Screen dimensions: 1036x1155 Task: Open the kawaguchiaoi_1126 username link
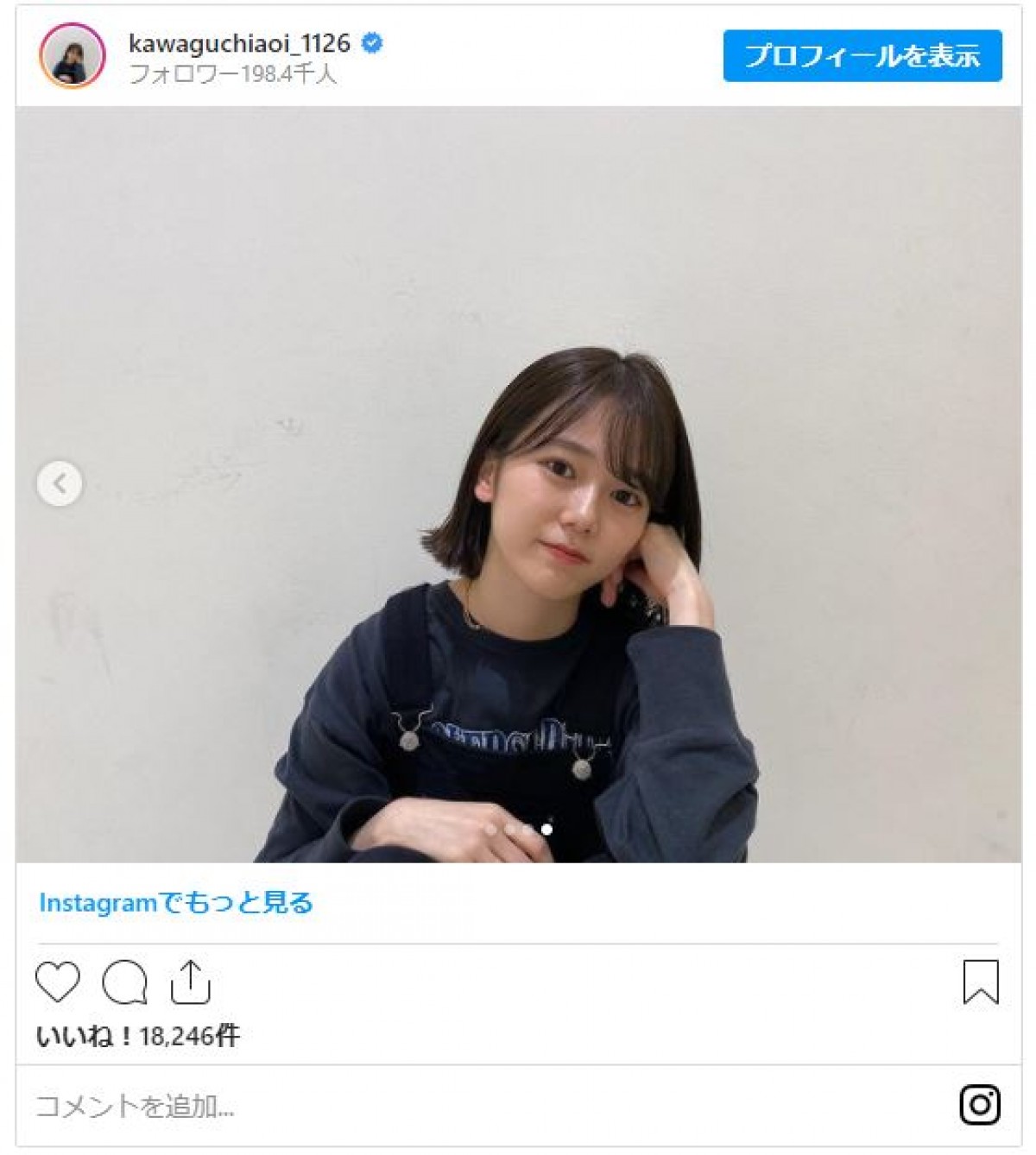[x=239, y=43]
